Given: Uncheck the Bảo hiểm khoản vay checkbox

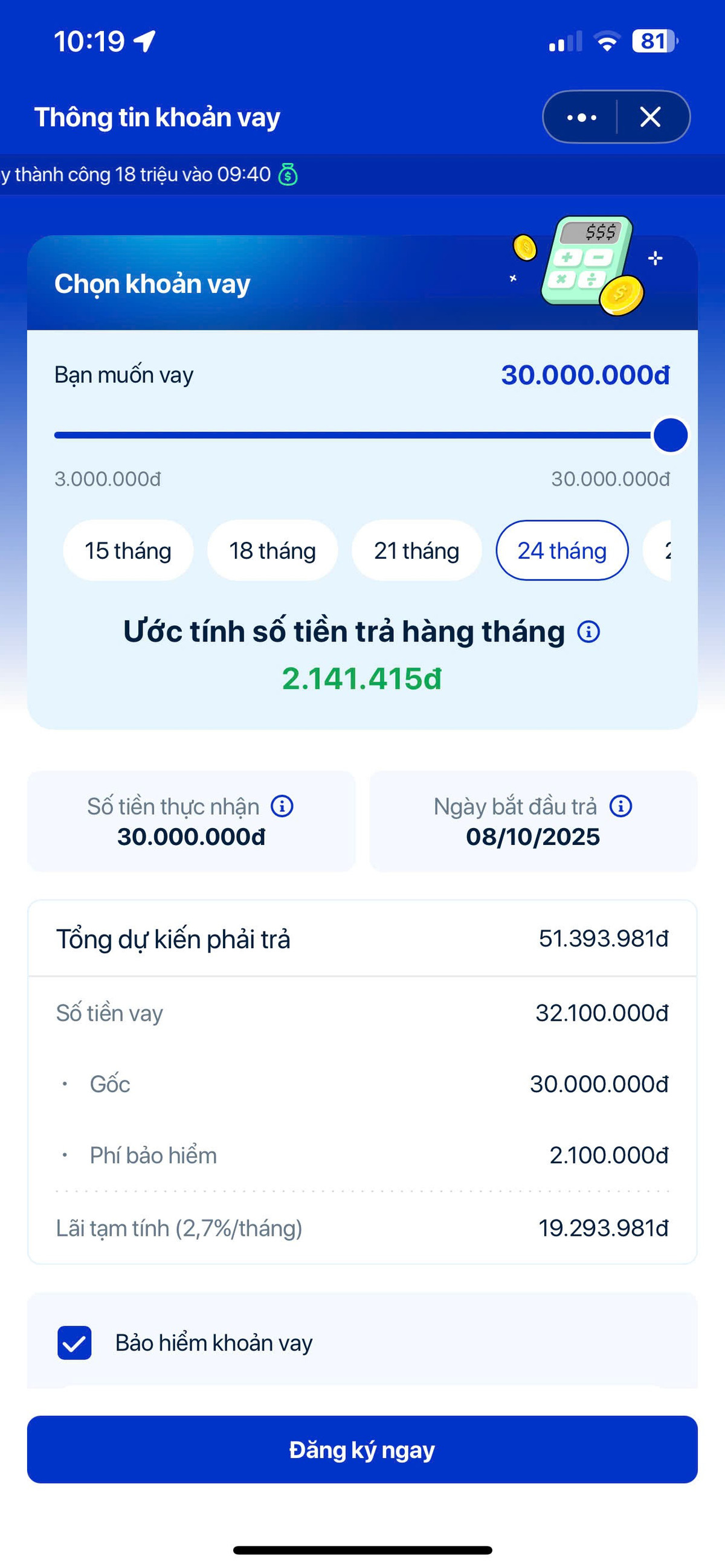Looking at the screenshot, I should coord(74,1343).
